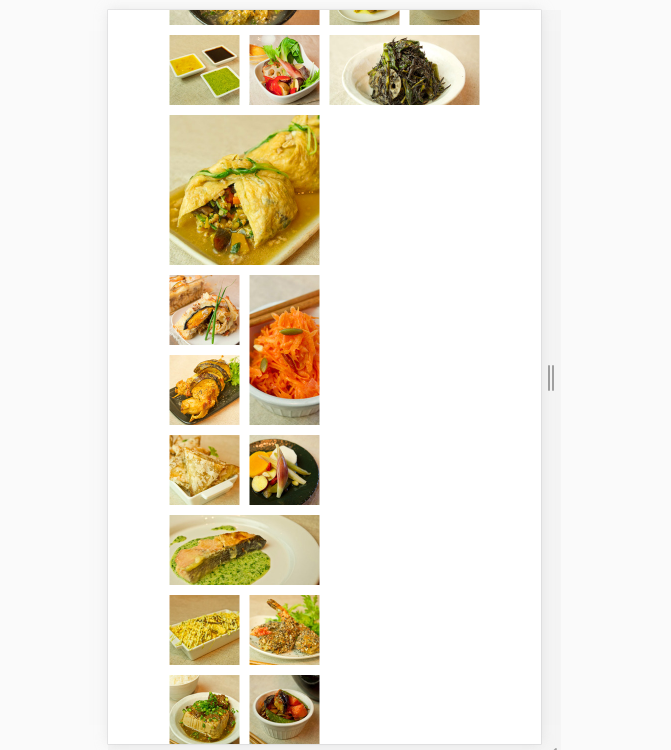The image size is (671, 750).
Task: Enlarge the fish fillet with green sauce photo
Action: tap(244, 550)
